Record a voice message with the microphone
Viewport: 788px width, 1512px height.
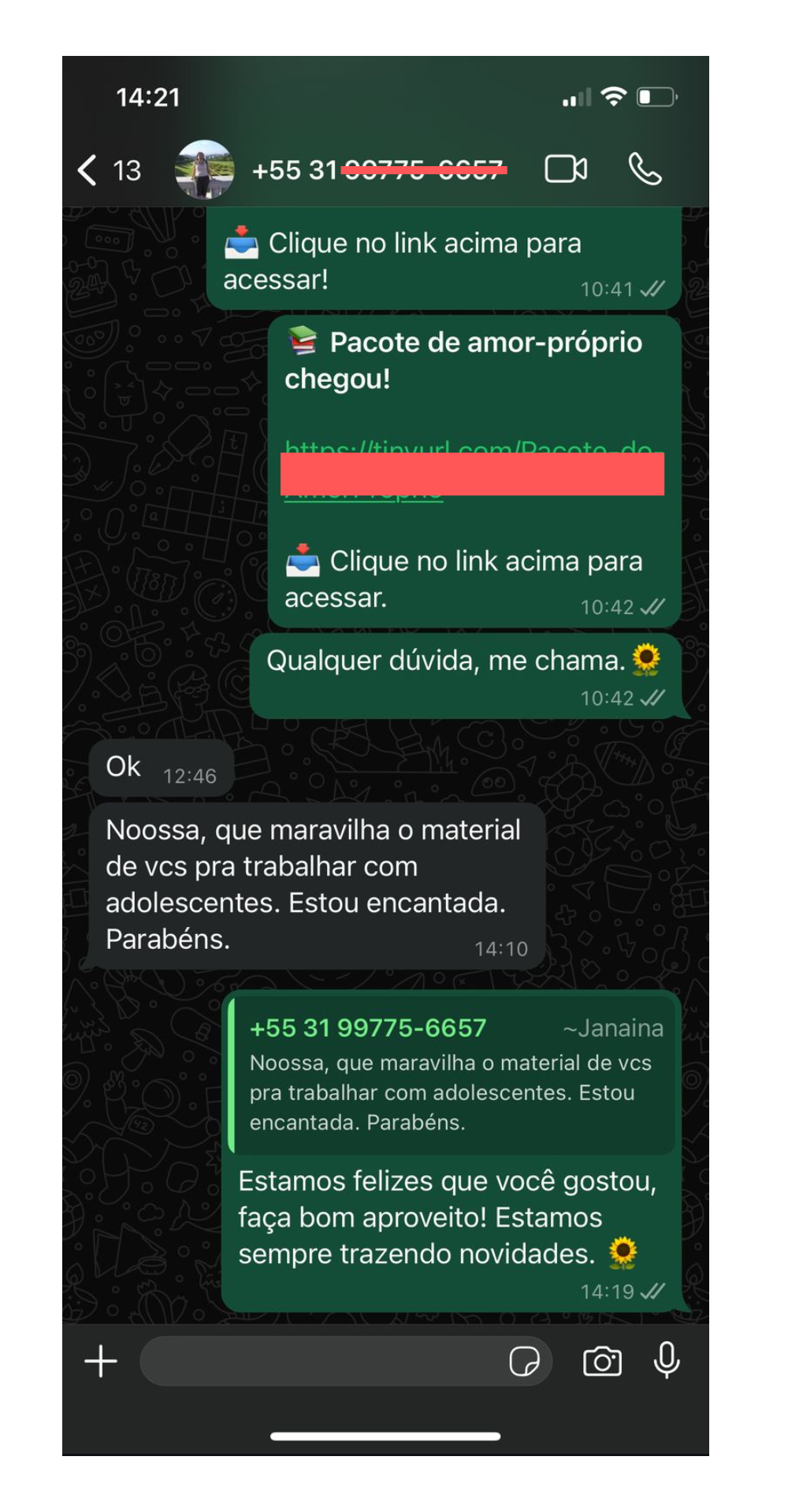pyautogui.click(x=667, y=1361)
